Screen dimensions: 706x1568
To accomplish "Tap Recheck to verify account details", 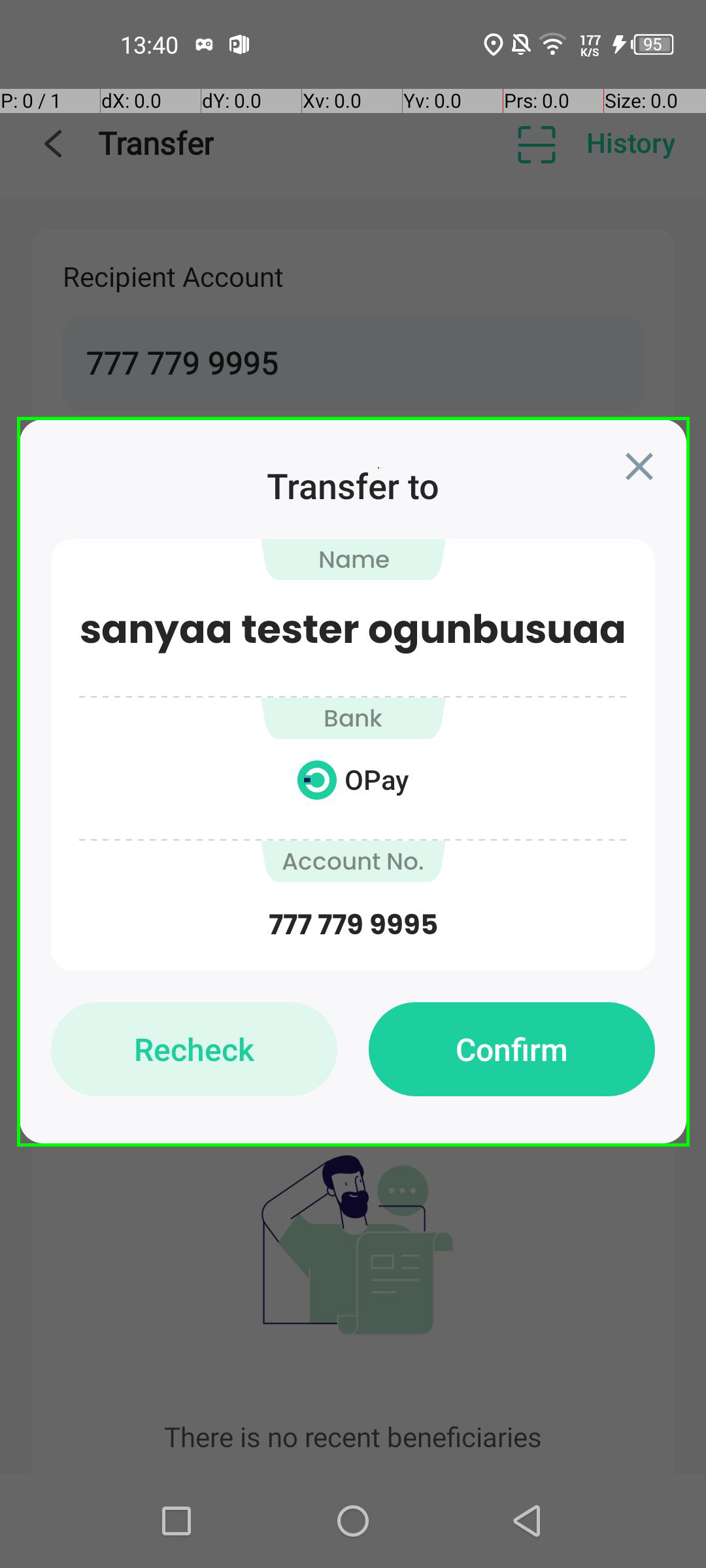I will pyautogui.click(x=194, y=1049).
